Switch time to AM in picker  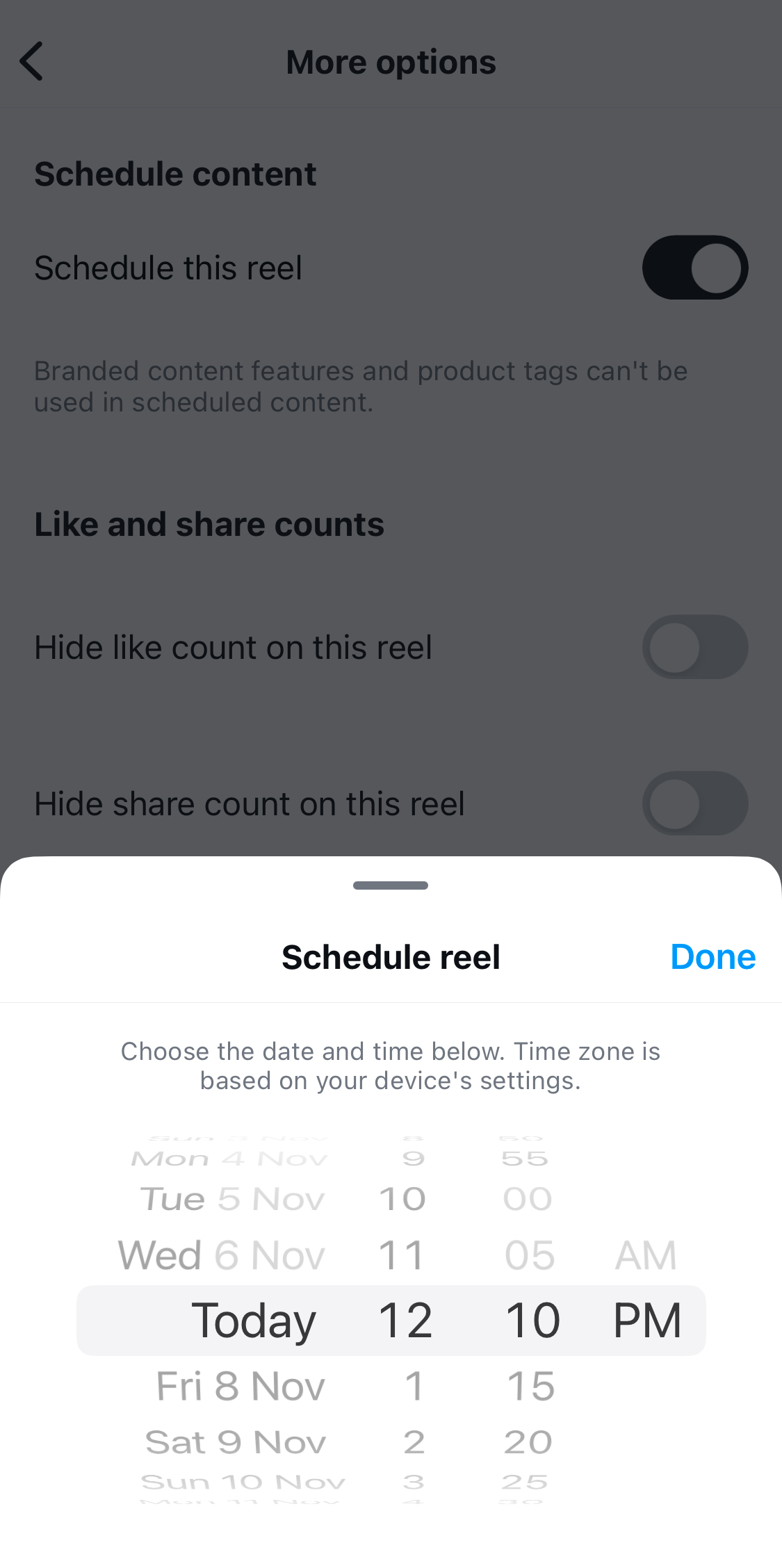(646, 1255)
